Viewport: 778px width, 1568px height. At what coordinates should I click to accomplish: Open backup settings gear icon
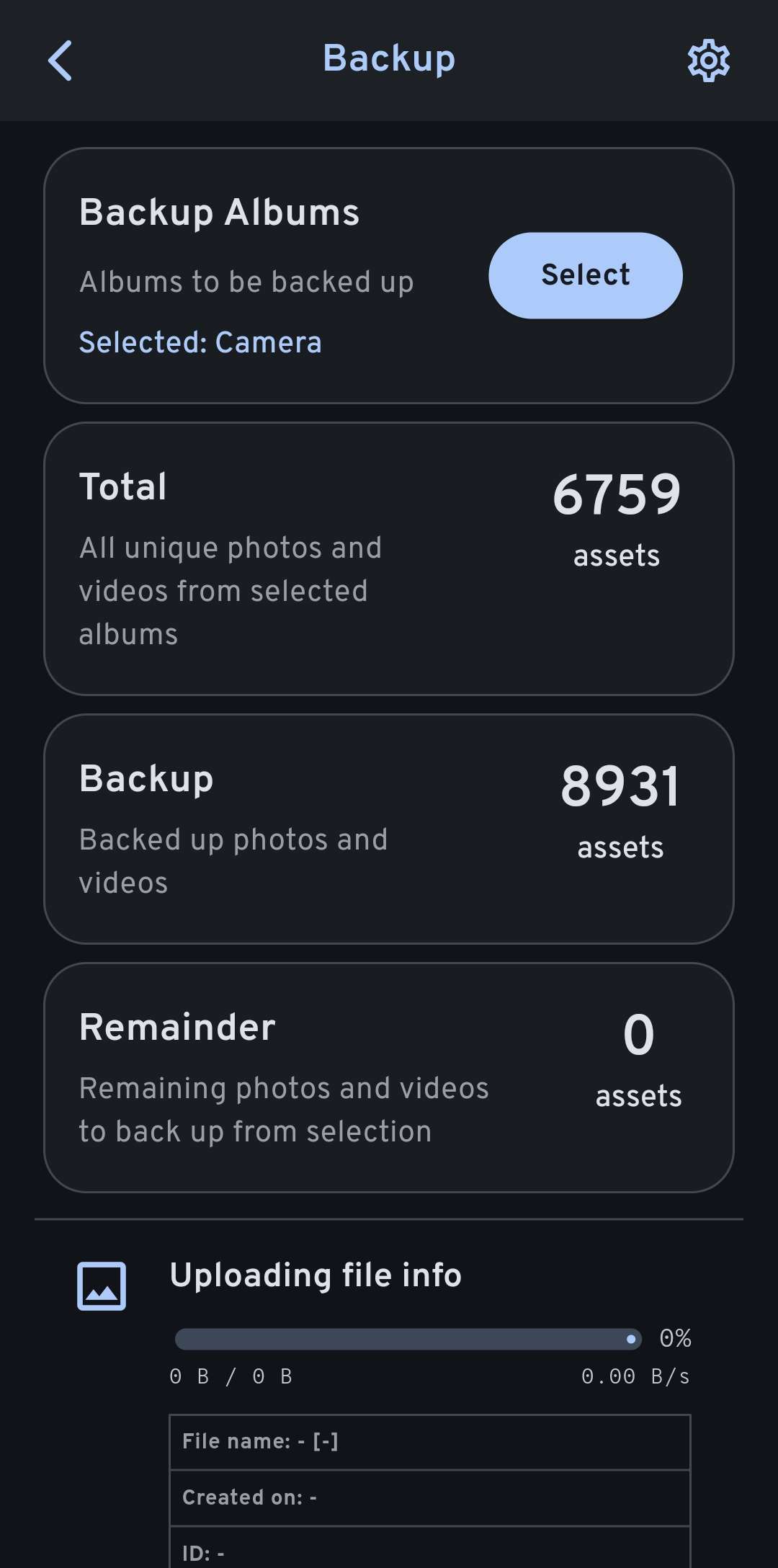coord(708,61)
